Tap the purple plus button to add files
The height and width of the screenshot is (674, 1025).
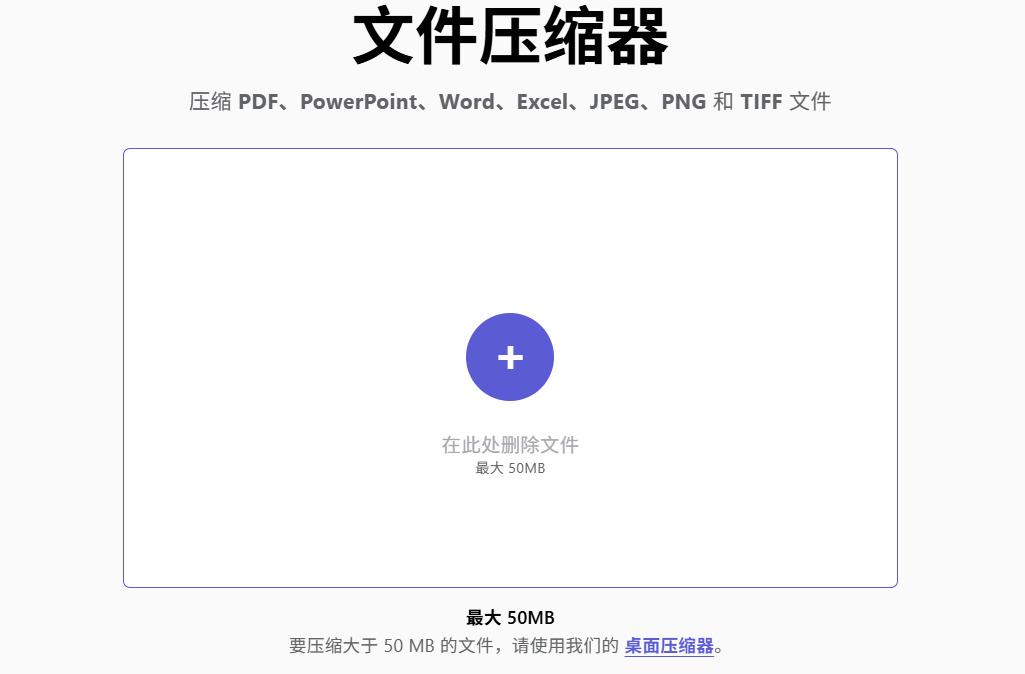(510, 357)
